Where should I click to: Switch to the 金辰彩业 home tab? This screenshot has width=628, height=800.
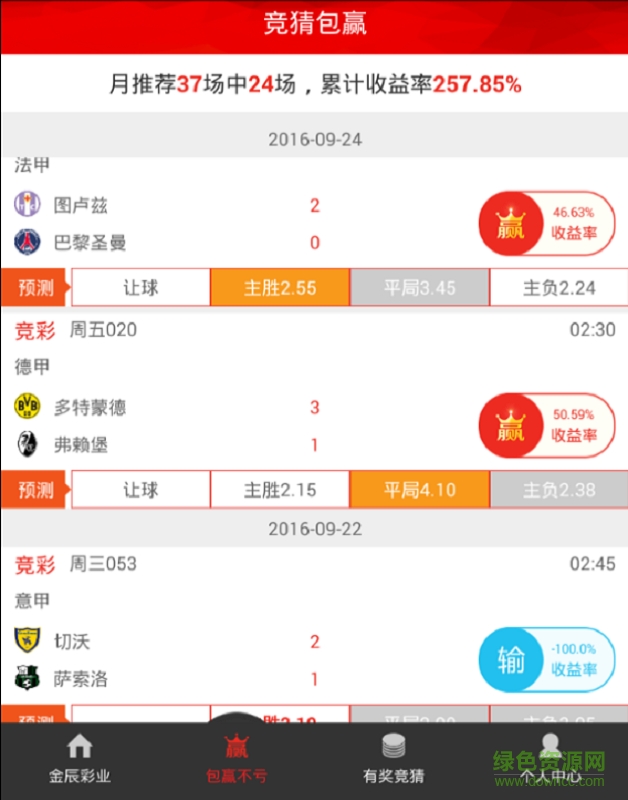click(x=79, y=760)
